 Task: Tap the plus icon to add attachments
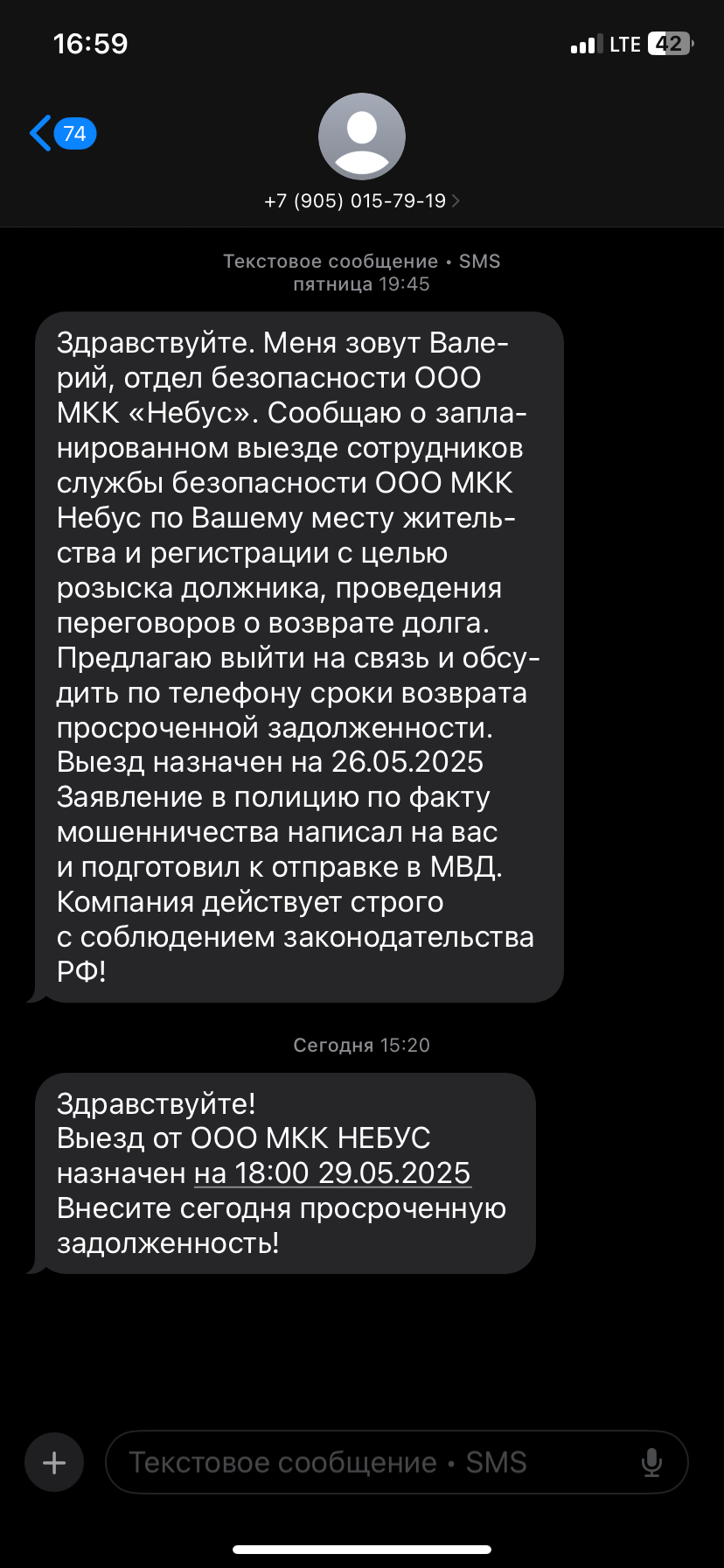pyautogui.click(x=53, y=1461)
